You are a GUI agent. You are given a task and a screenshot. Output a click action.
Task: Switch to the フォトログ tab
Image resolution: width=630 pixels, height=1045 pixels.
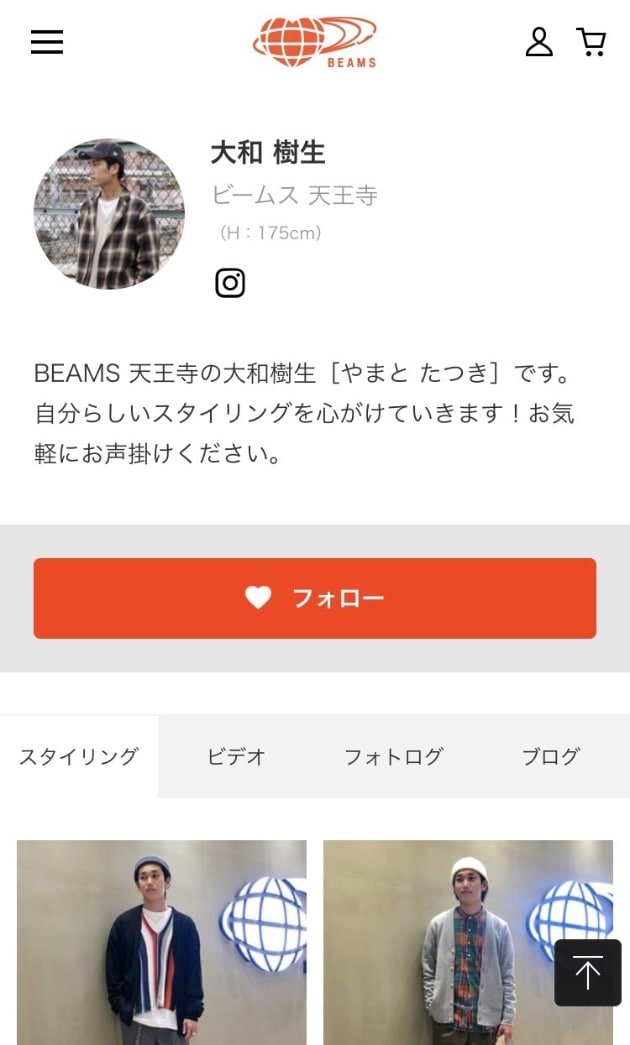point(393,757)
